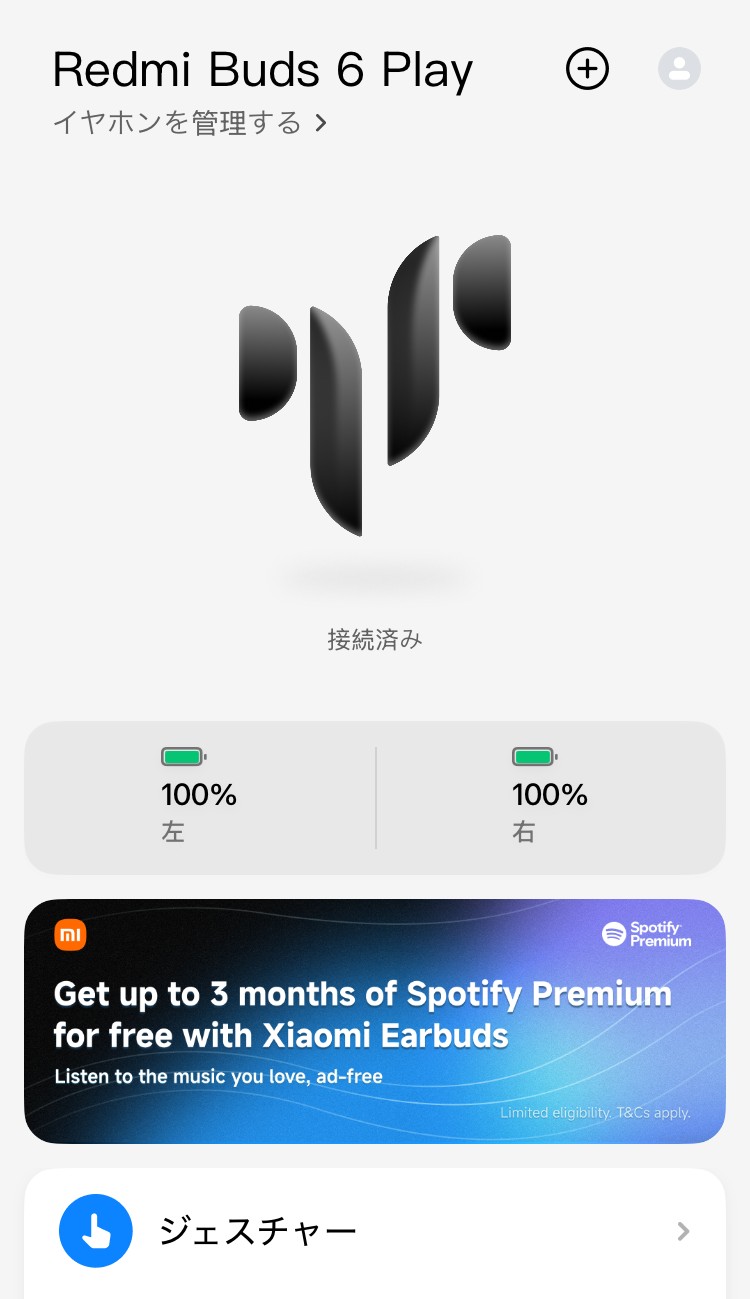Open the Spotify Premium offer banner
This screenshot has height=1299, width=750.
(x=375, y=1021)
